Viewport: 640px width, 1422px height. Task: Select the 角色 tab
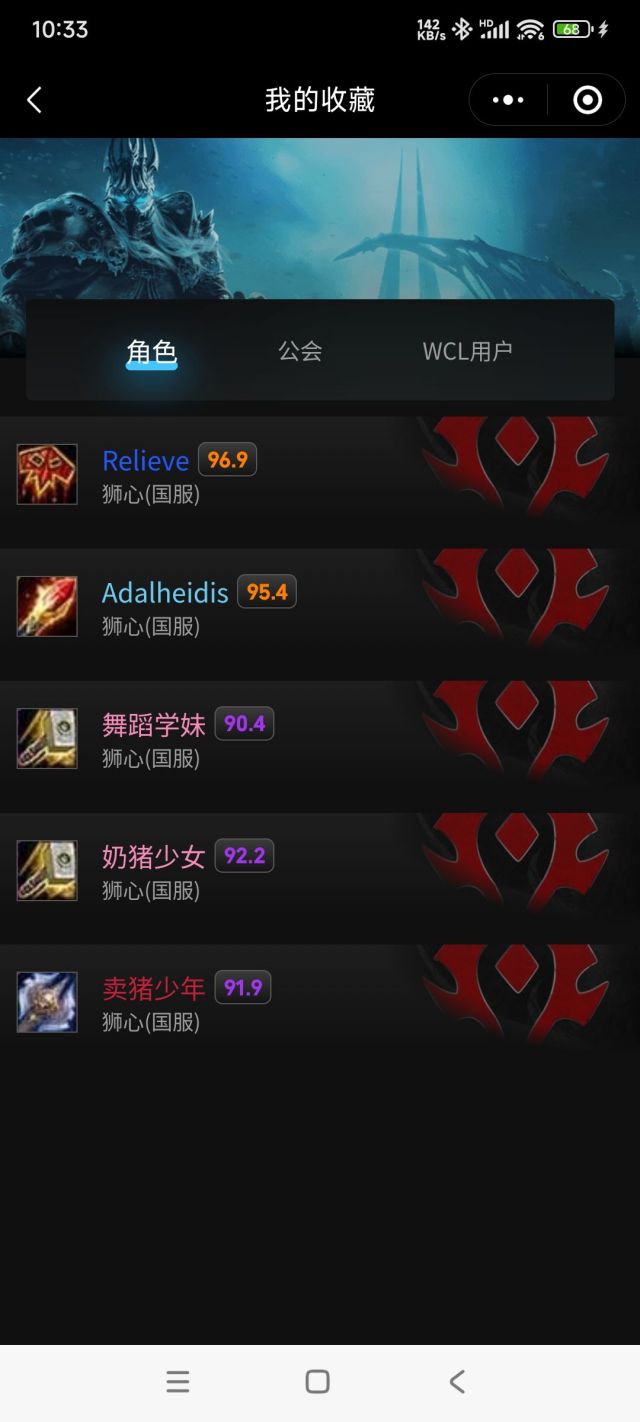pos(152,352)
